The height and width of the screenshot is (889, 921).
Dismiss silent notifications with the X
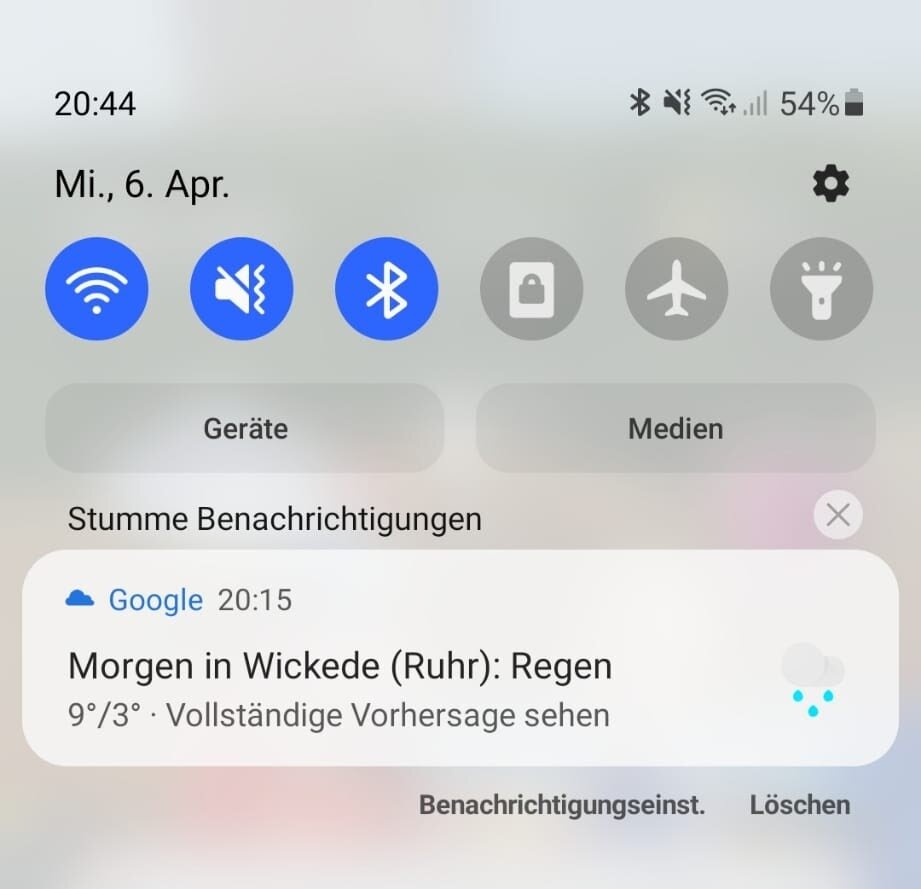[x=838, y=516]
